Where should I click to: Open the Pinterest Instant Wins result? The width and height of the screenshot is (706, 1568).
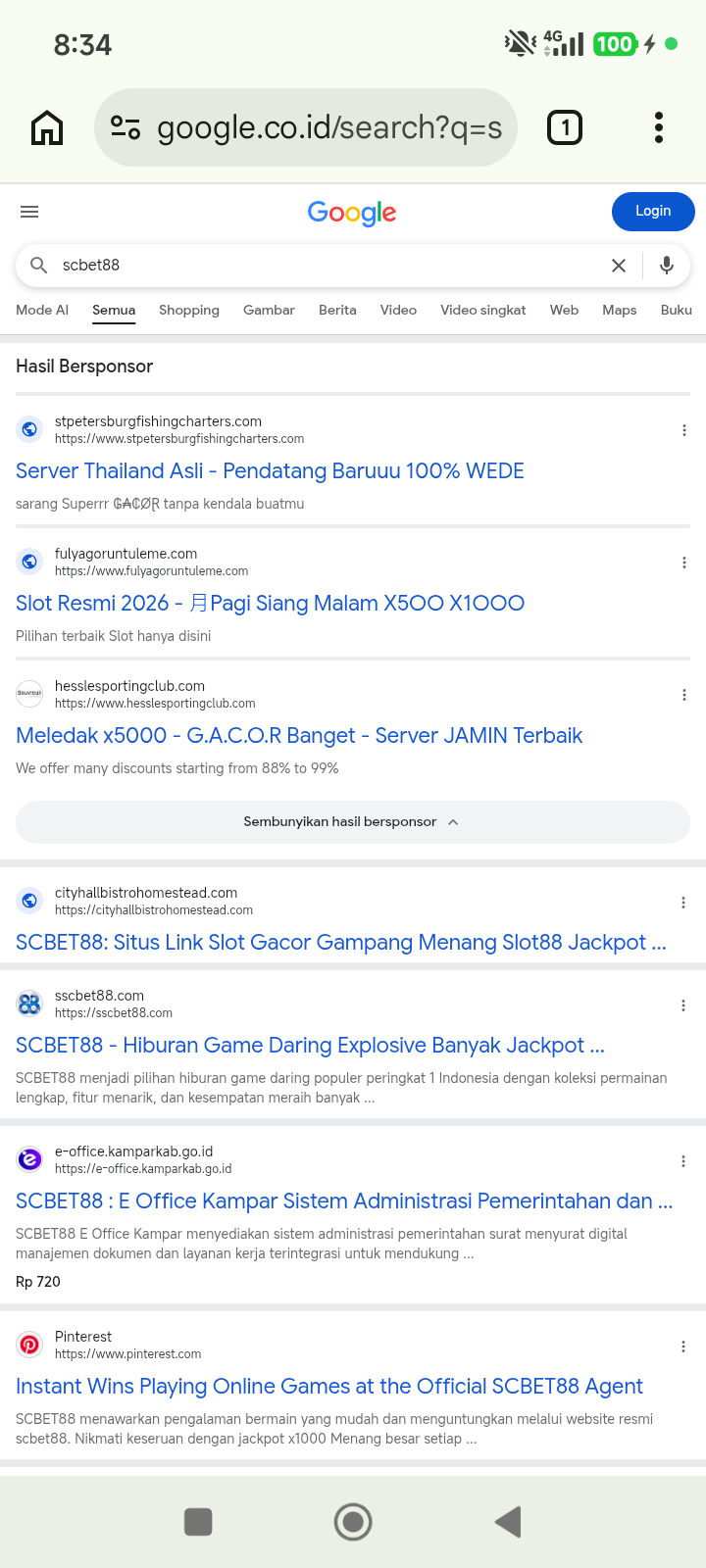click(329, 1386)
